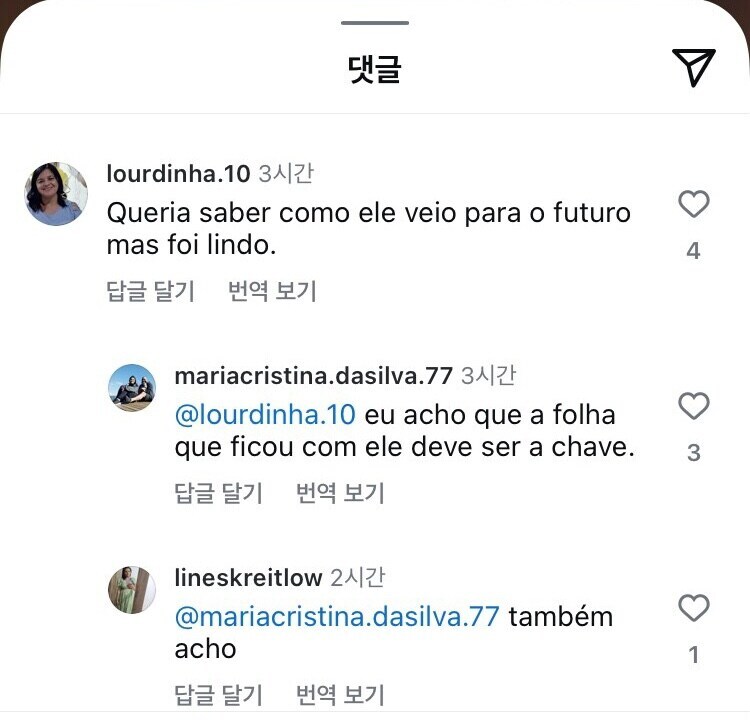Open lourdinha.10's profile picture
Viewport: 750px width, 724px height.
tap(56, 194)
